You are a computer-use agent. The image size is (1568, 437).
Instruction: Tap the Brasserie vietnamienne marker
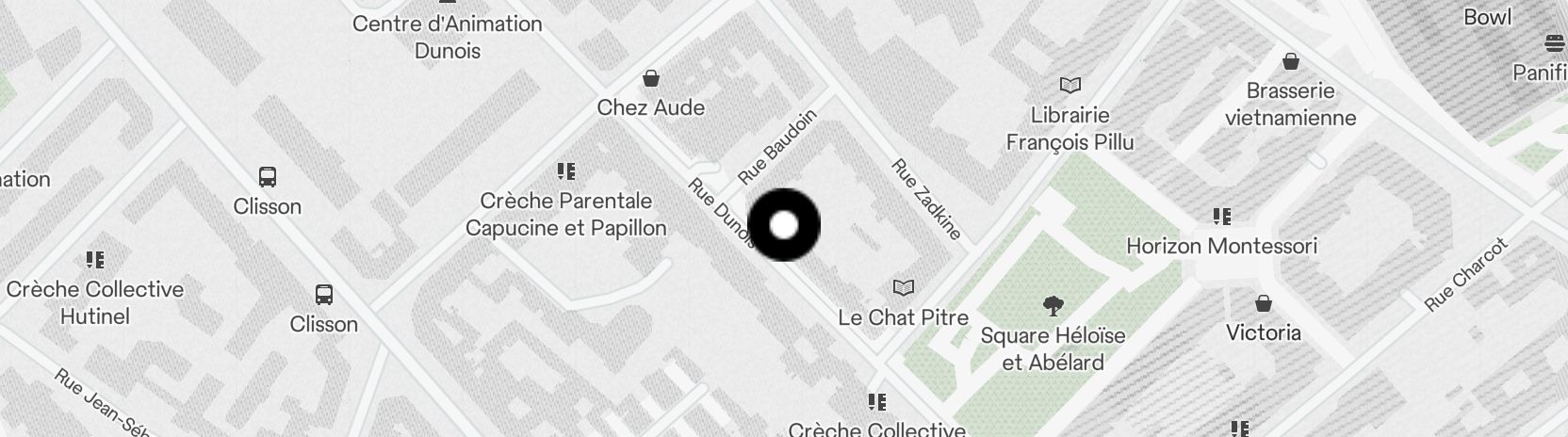coord(1290,61)
